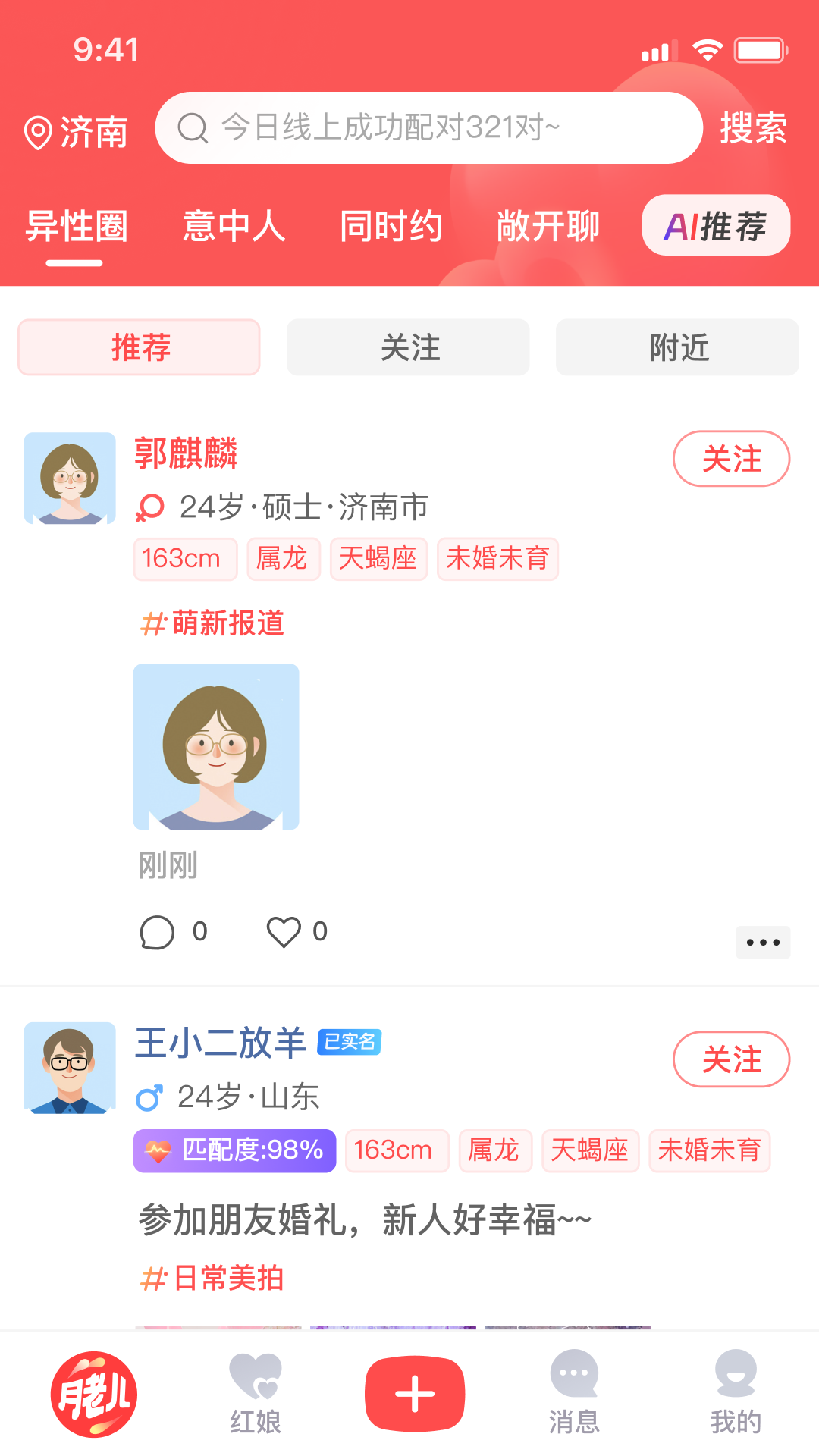The image size is (819, 1456).
Task: Click the comment bubble under 郭麒麟's post
Action: point(157,931)
